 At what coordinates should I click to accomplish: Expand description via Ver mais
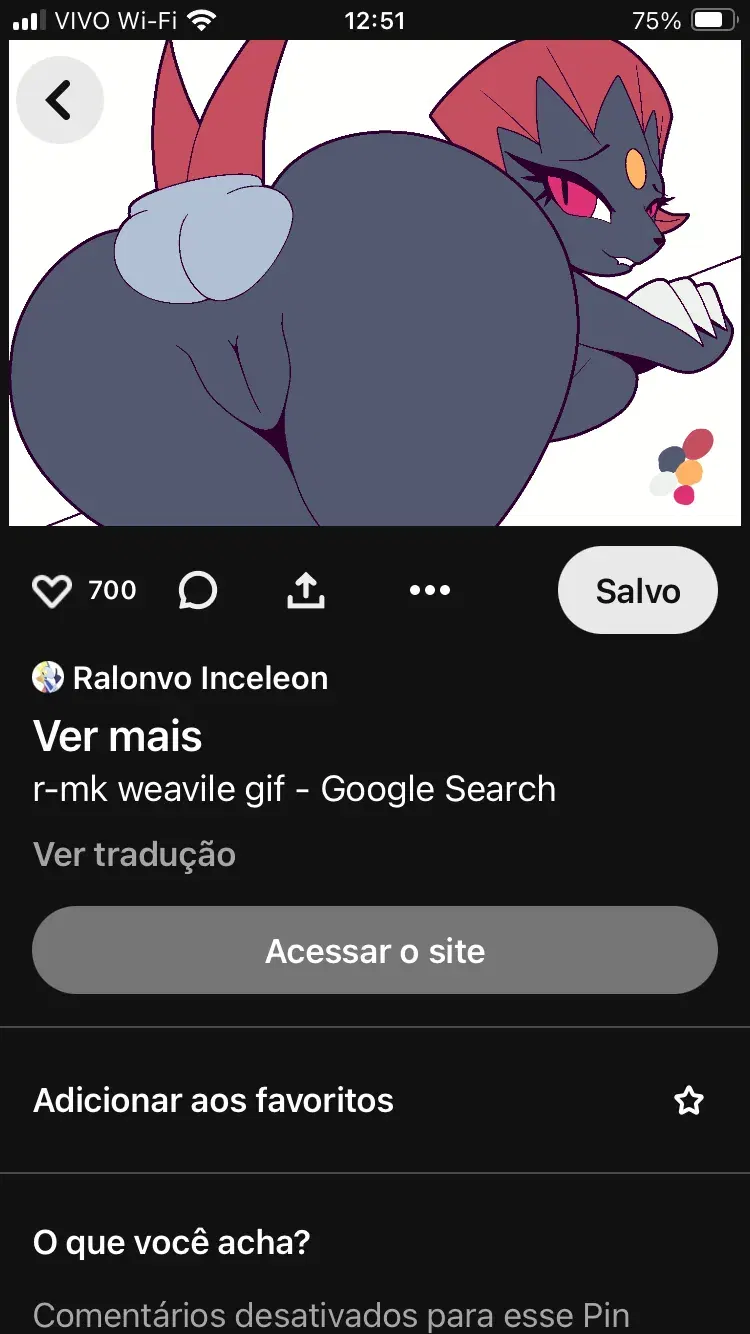118,737
